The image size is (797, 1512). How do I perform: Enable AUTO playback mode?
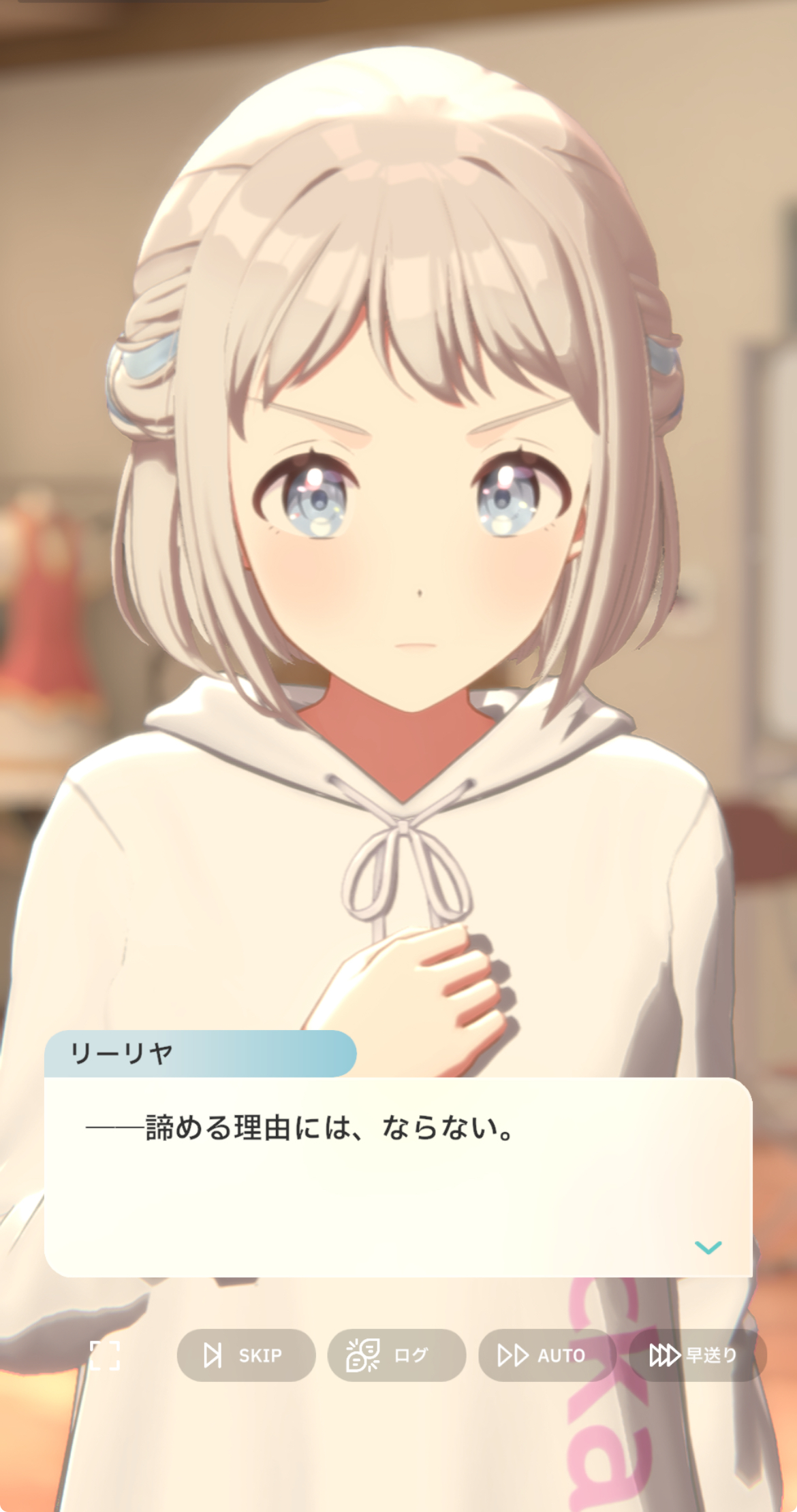click(547, 1355)
